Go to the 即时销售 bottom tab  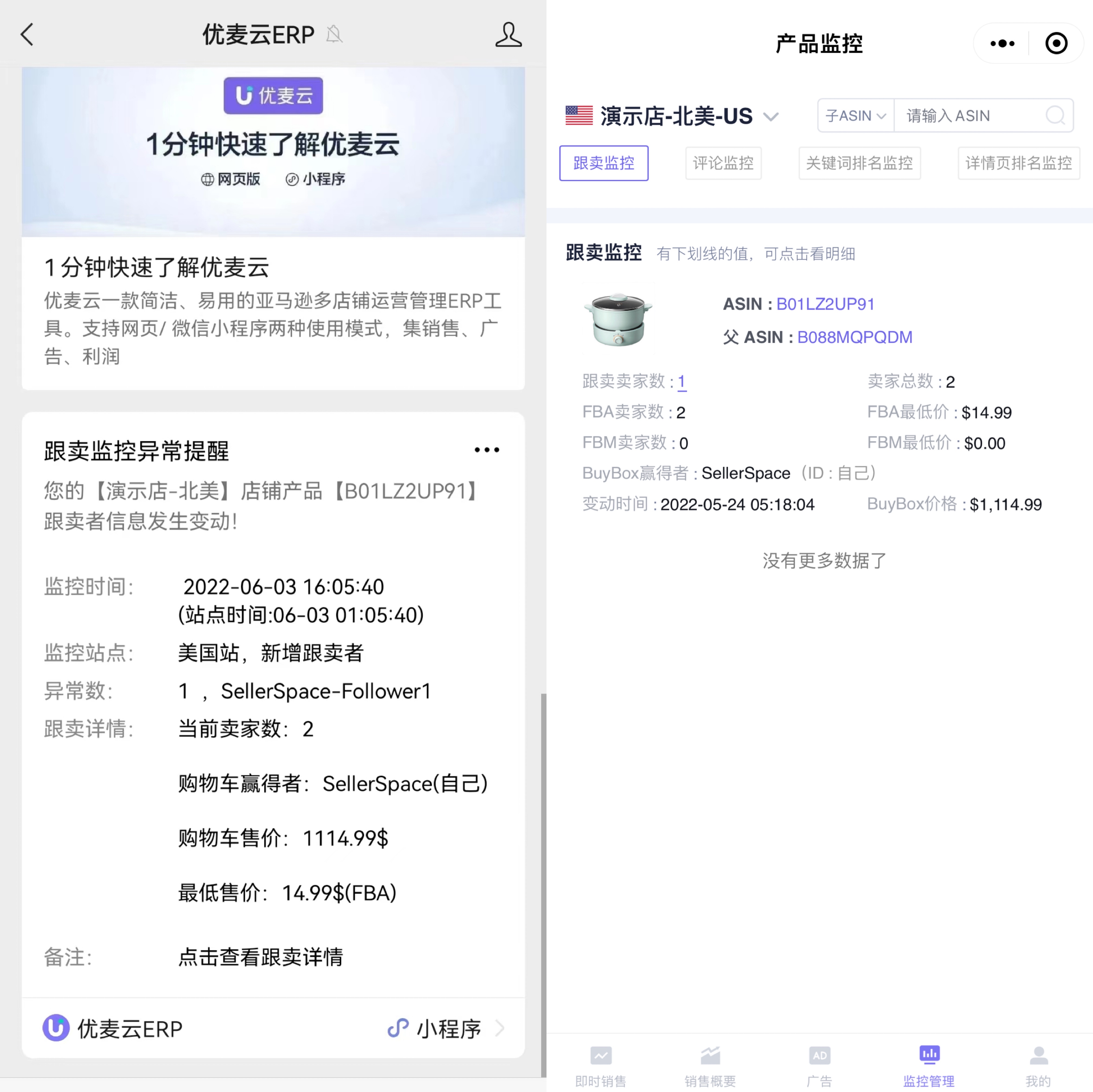point(600,1065)
